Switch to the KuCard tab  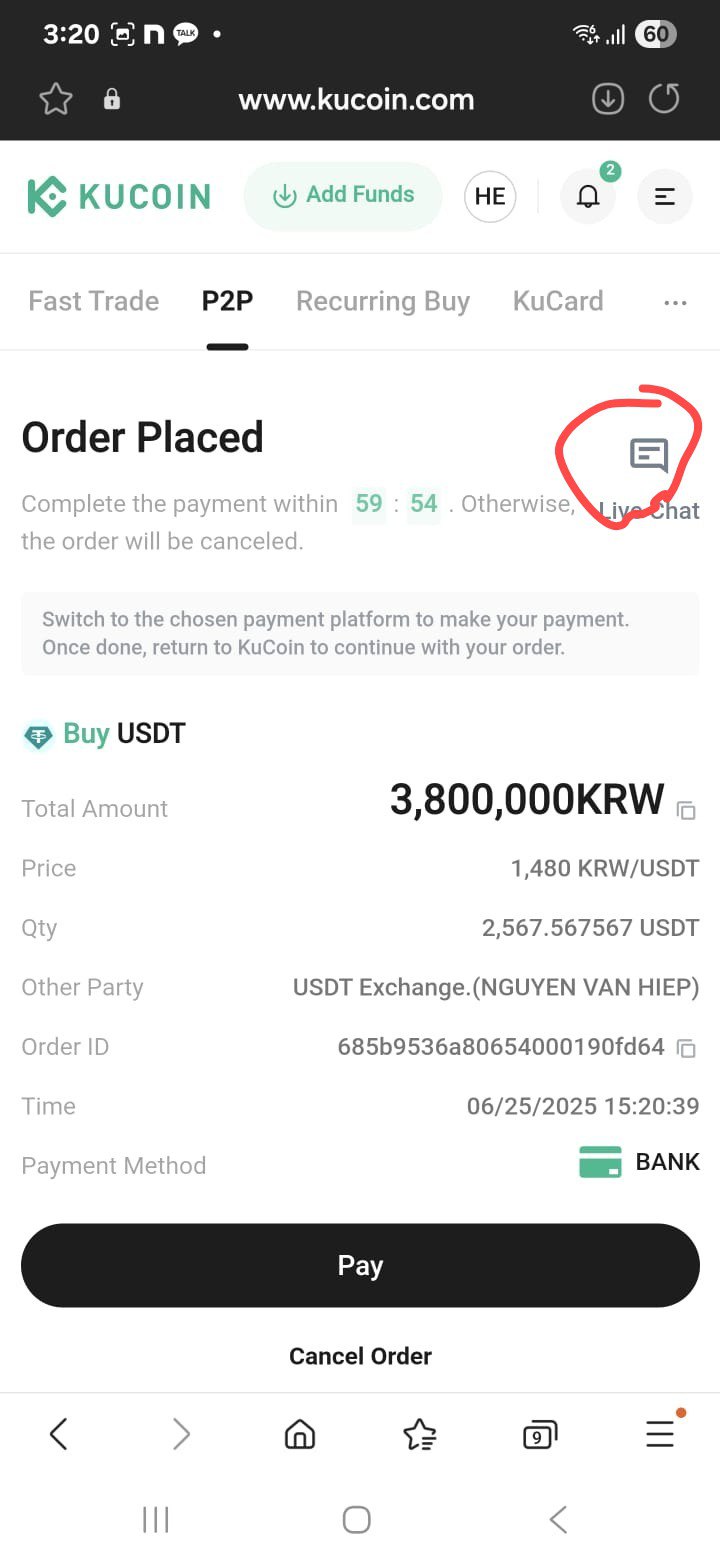(558, 301)
